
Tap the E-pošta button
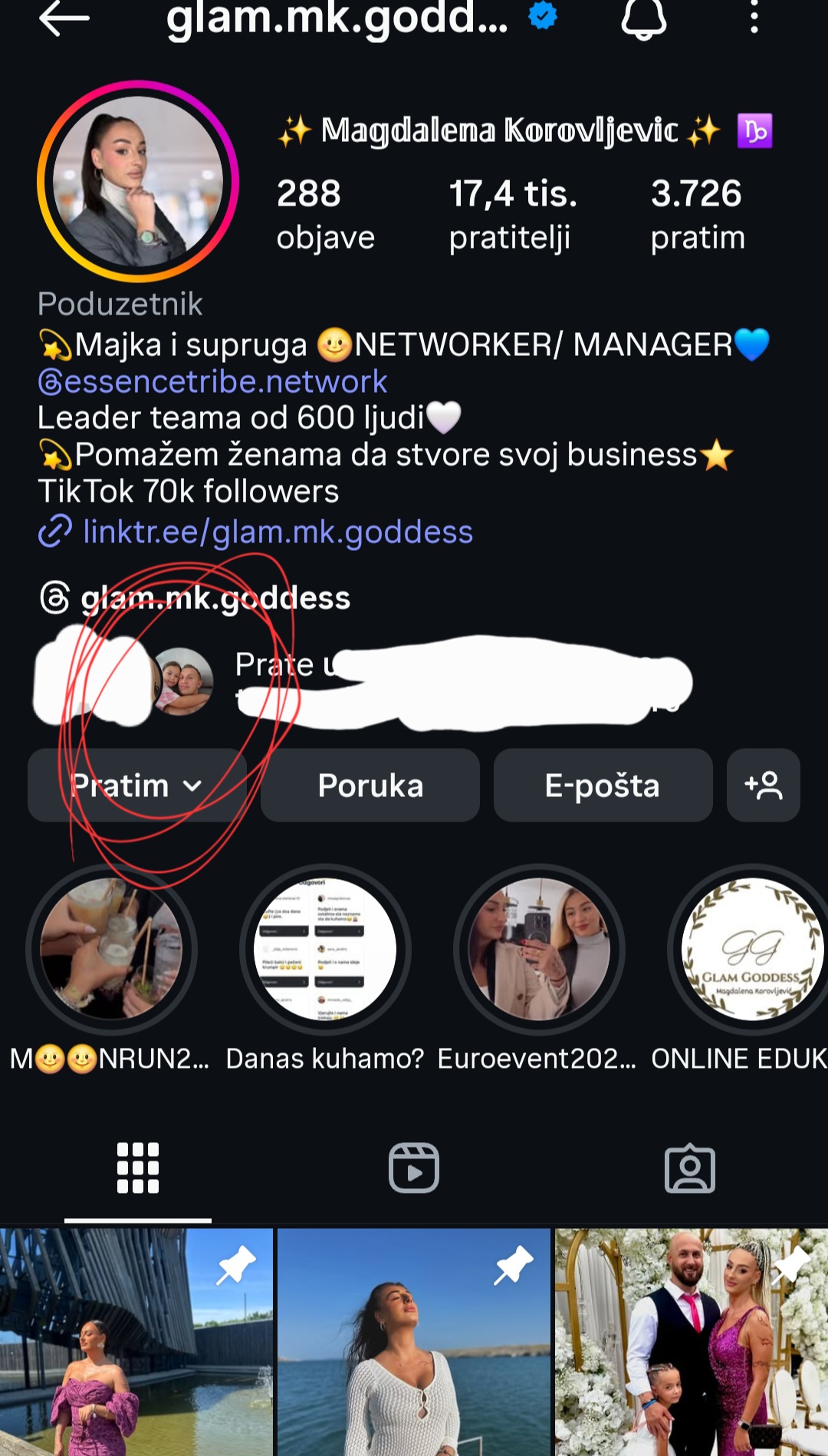point(603,785)
